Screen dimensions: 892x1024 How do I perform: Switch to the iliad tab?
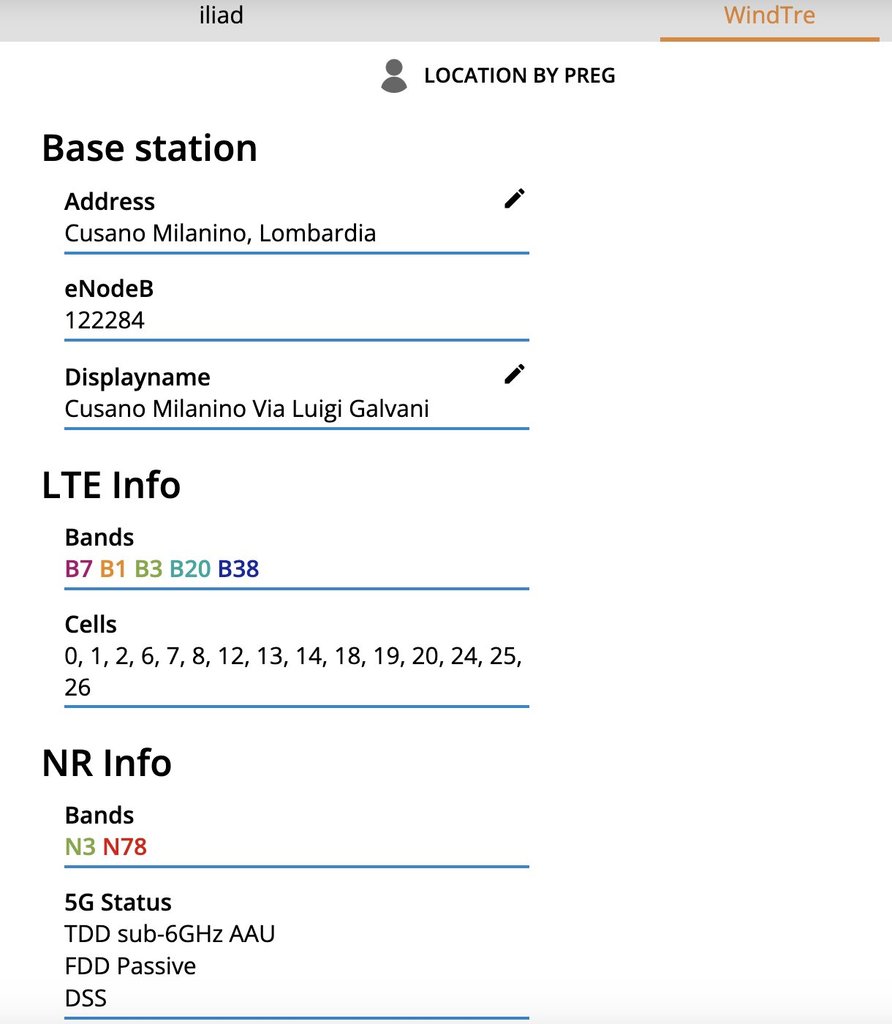pos(221,16)
